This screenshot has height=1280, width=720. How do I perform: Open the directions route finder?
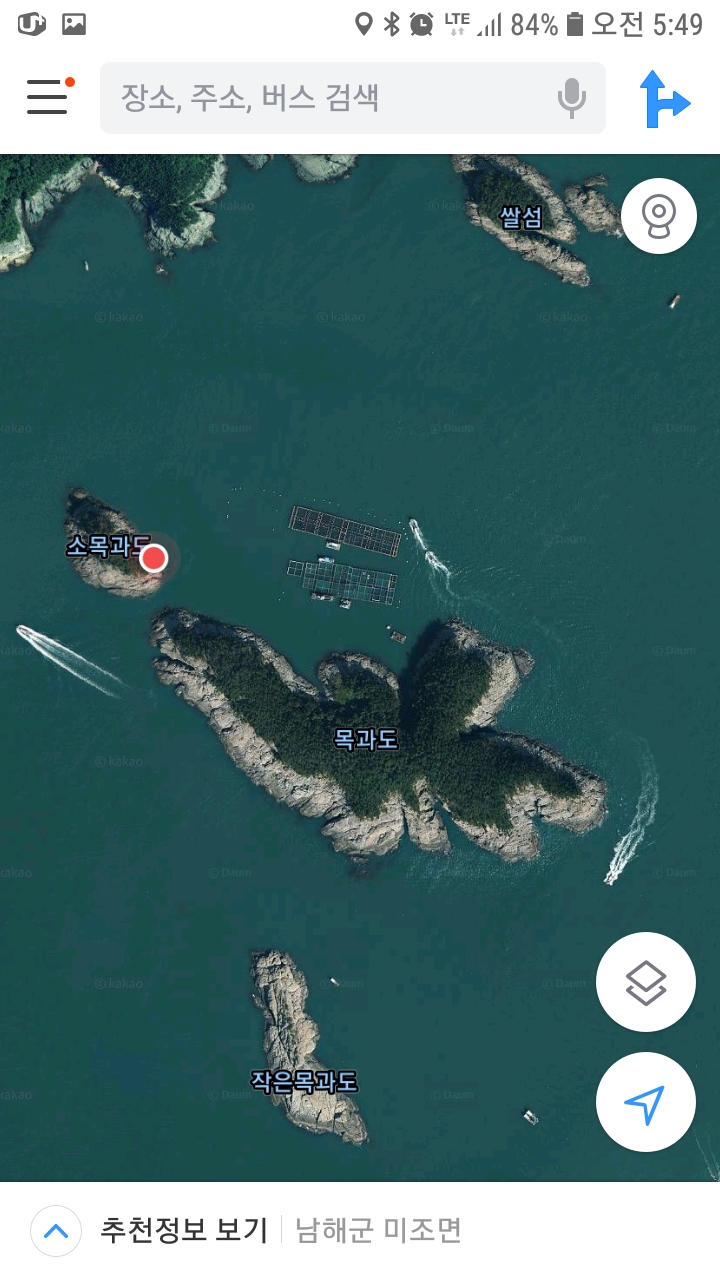665,98
